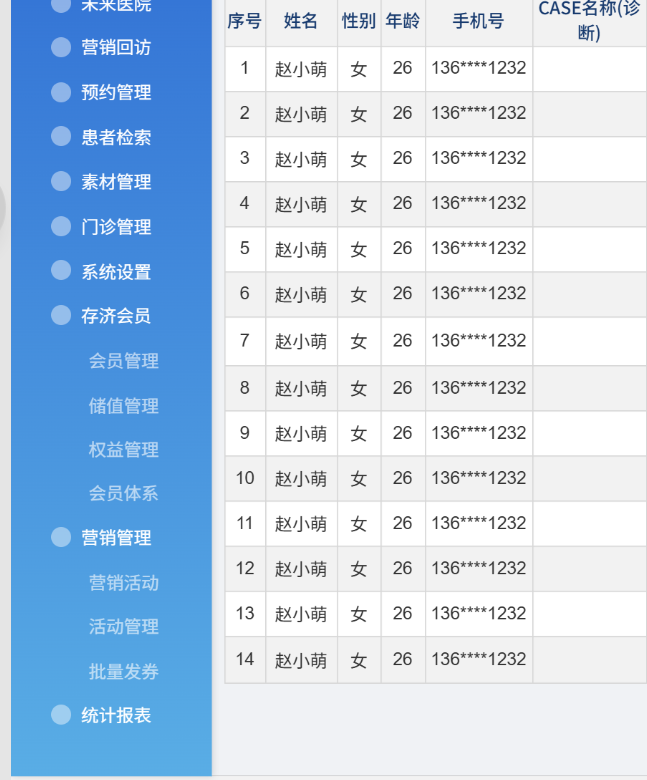647x780 pixels.
Task: Go to 预约管理 section
Action: coord(115,92)
